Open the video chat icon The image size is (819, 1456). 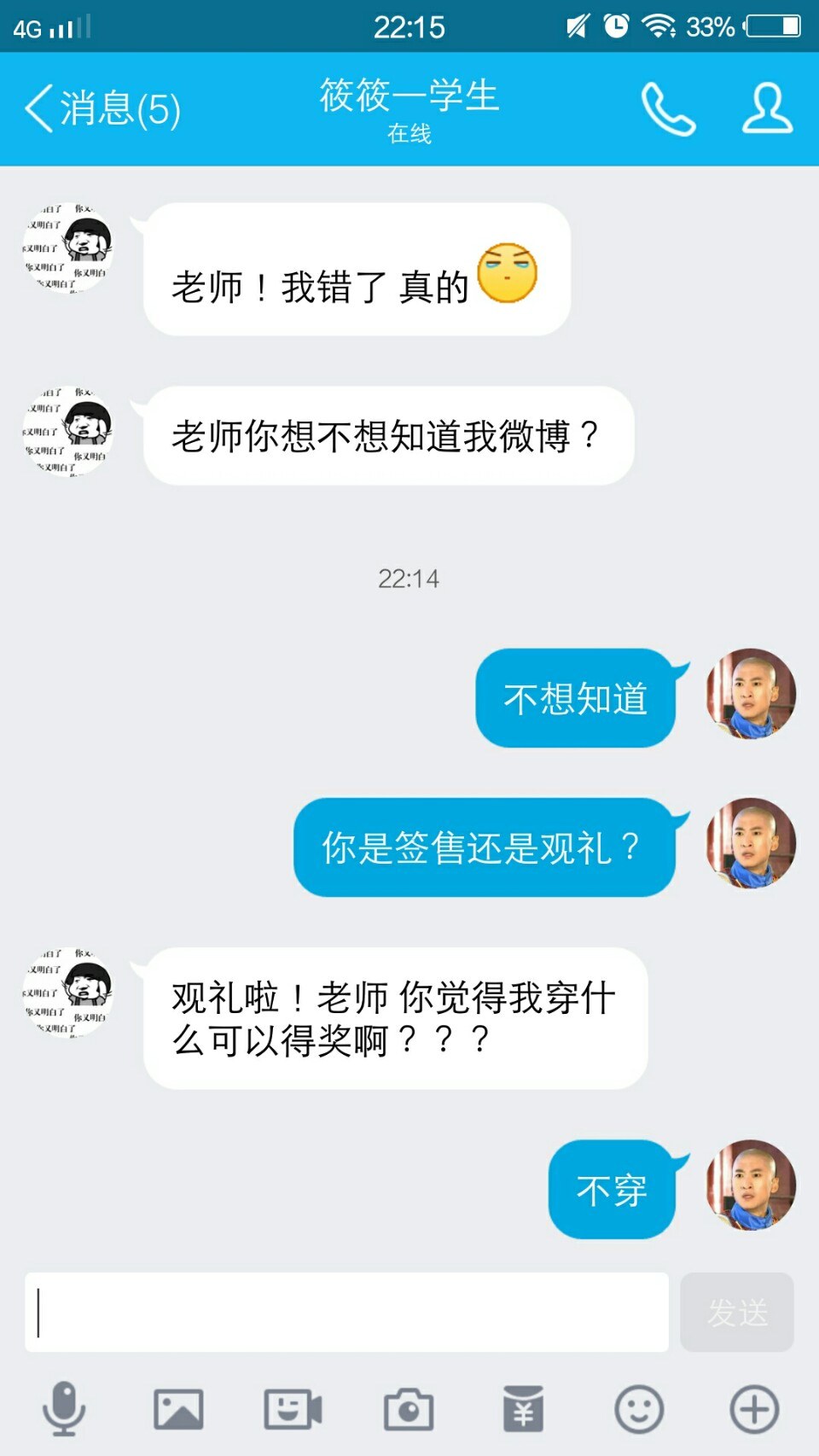coord(293,1409)
